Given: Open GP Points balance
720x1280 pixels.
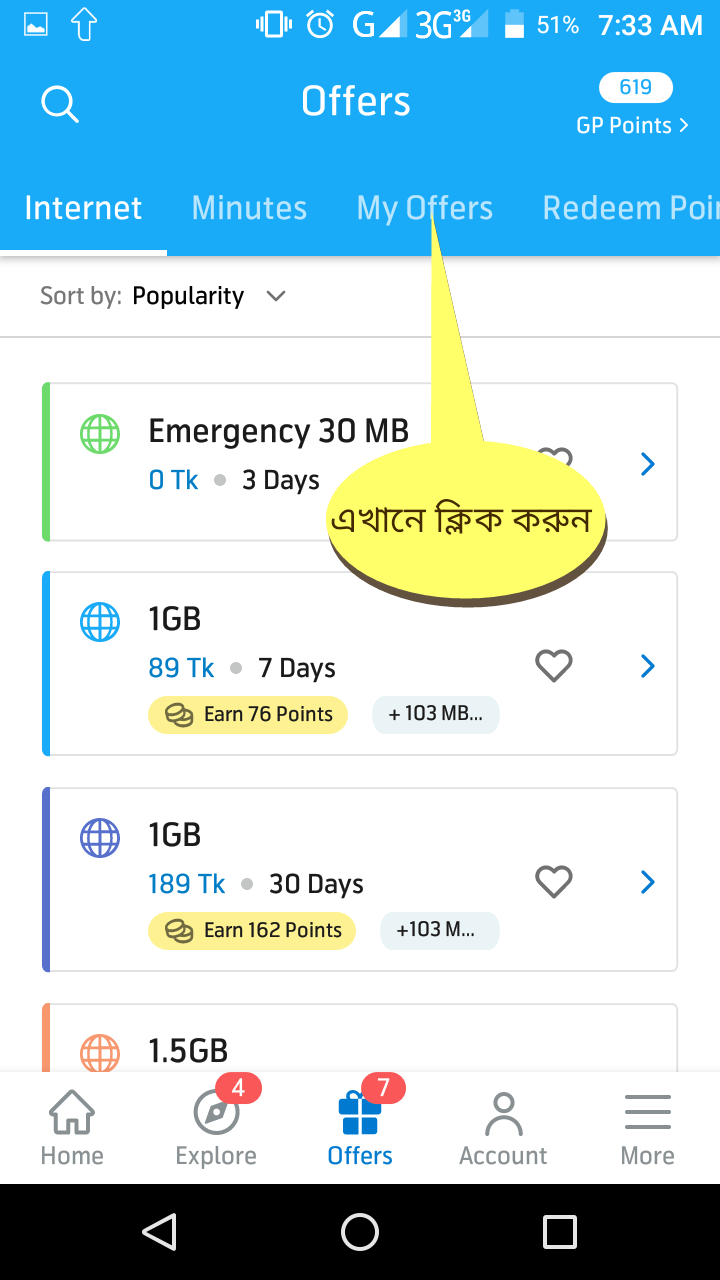Looking at the screenshot, I should pos(634,105).
